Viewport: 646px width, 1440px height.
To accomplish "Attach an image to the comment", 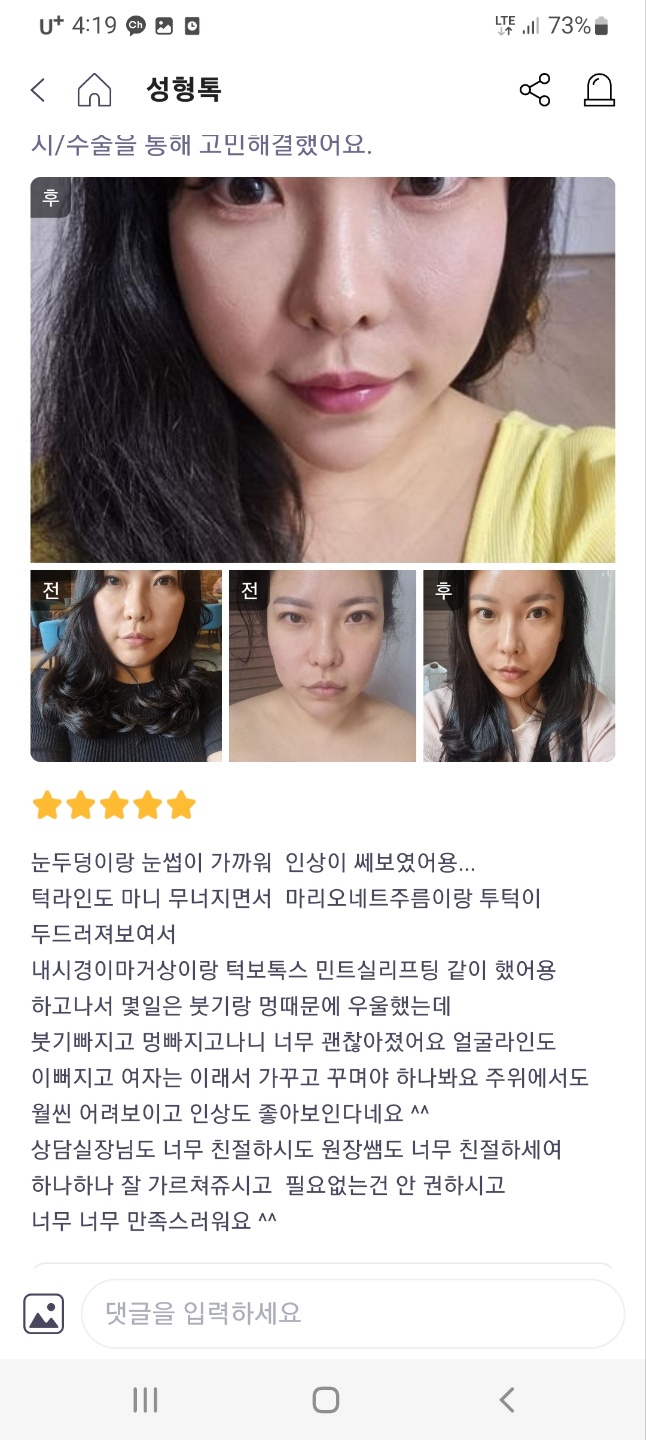I will coord(43,1313).
